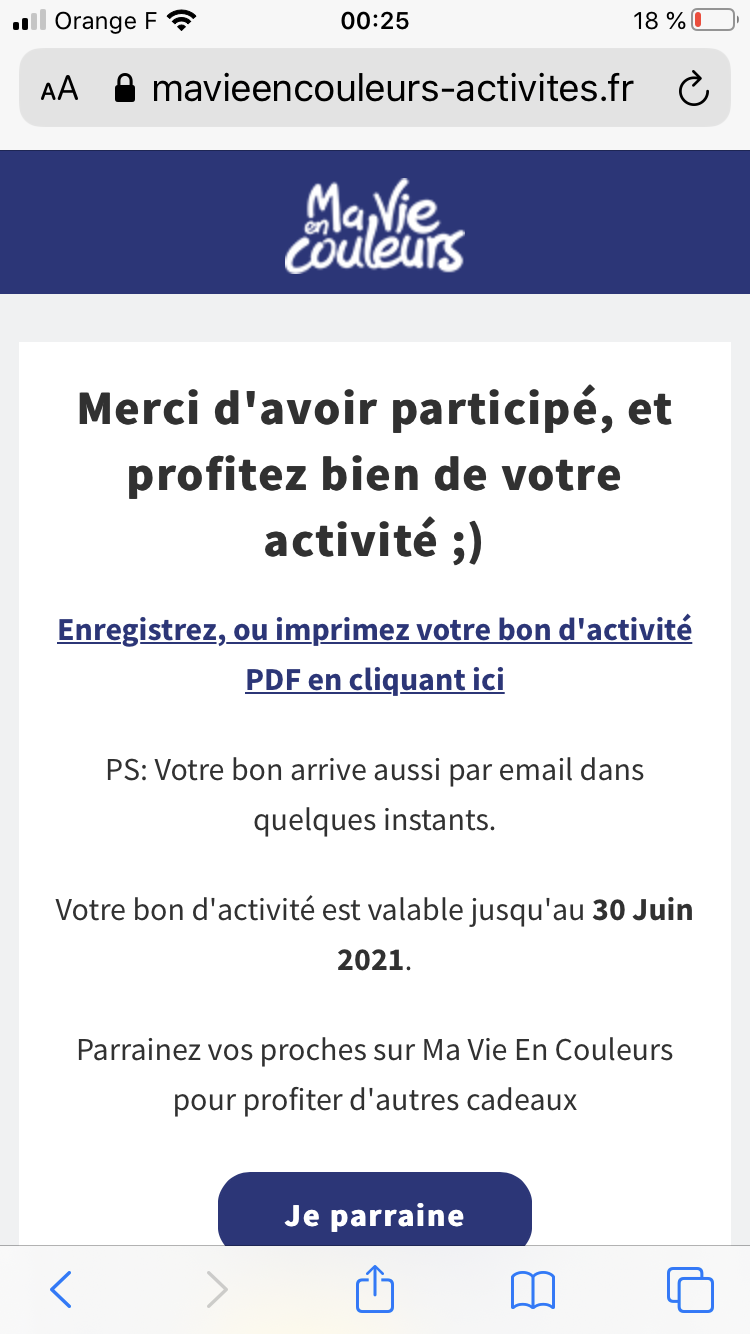Open the PDF activity voucher link
750x1334 pixels.
375,655
